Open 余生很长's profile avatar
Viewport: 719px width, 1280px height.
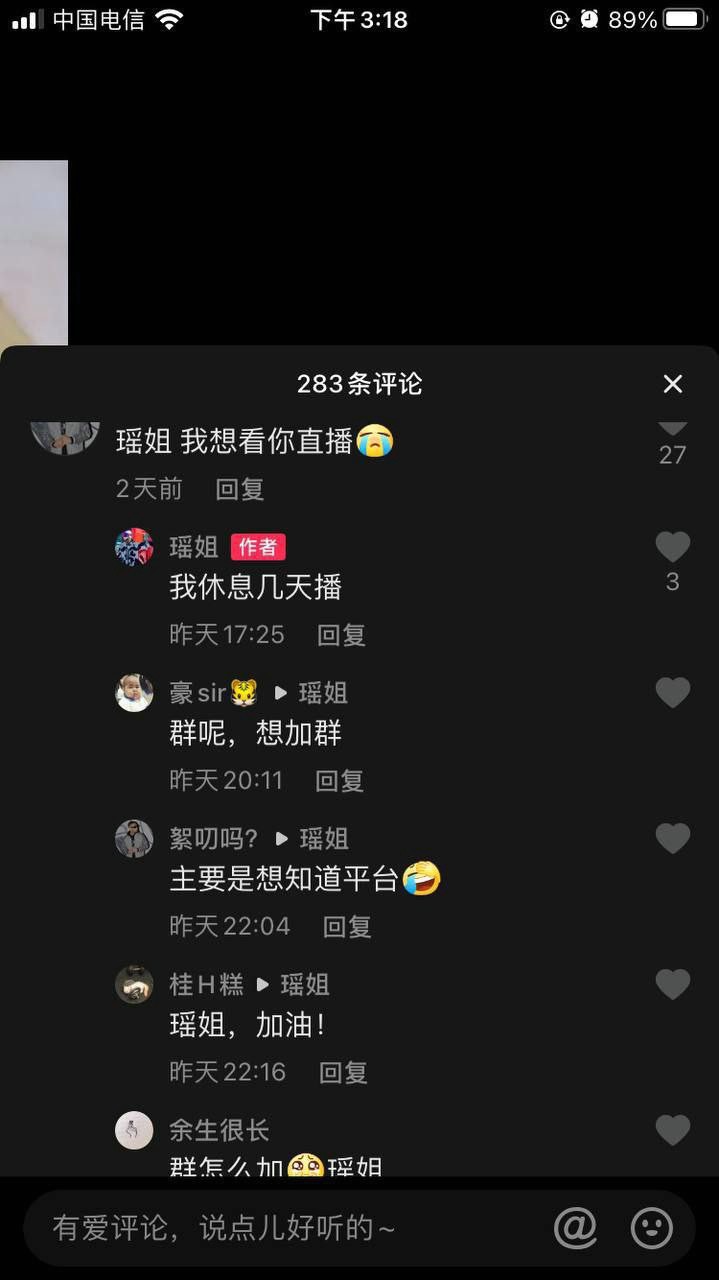pyautogui.click(x=134, y=1130)
